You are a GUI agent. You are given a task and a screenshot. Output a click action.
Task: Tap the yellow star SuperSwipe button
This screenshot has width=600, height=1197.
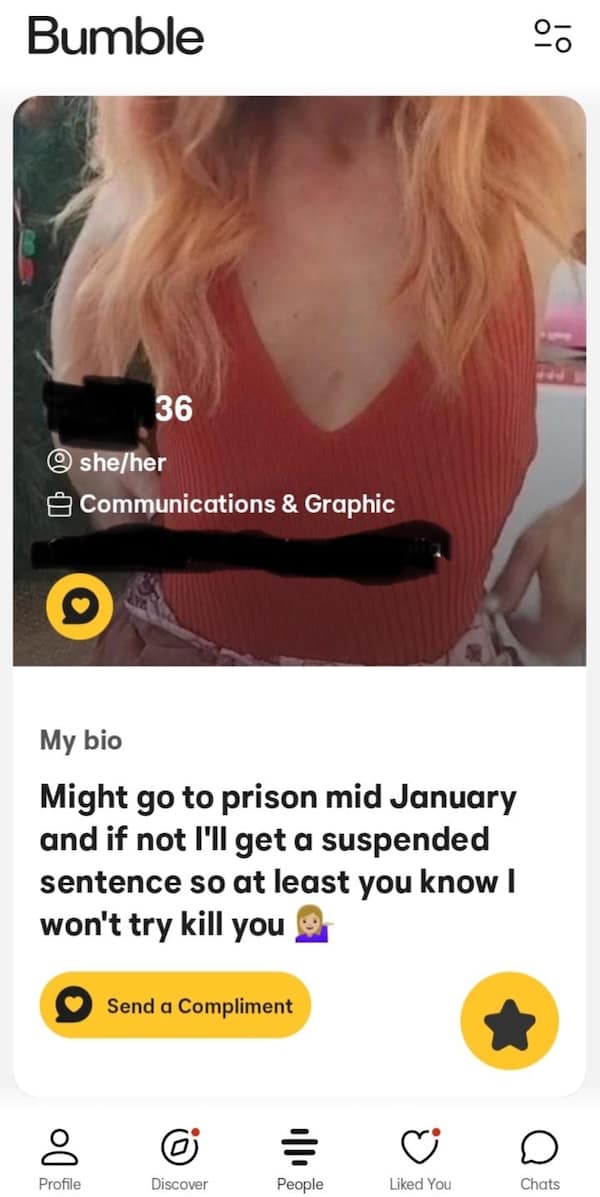pyautogui.click(x=509, y=1019)
